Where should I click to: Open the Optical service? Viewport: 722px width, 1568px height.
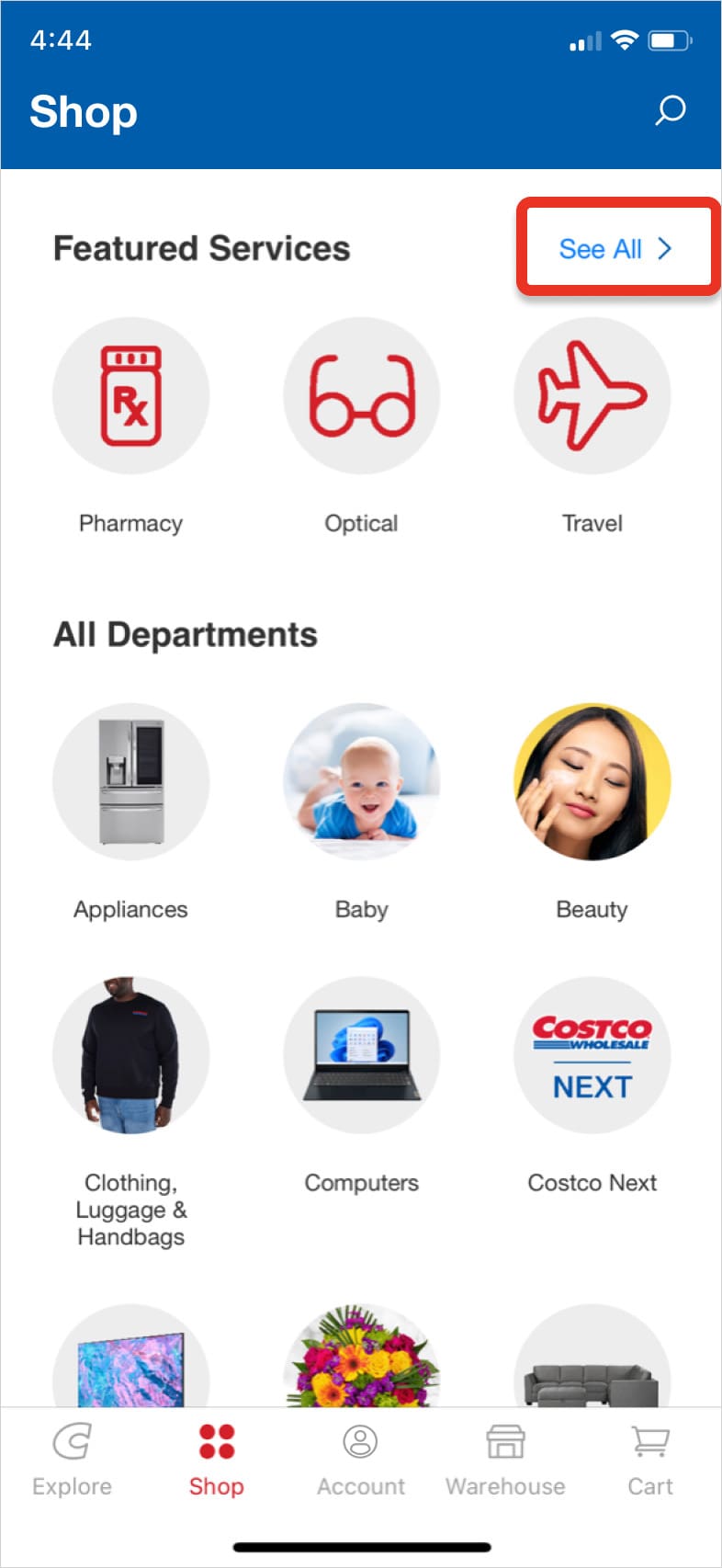click(x=361, y=396)
